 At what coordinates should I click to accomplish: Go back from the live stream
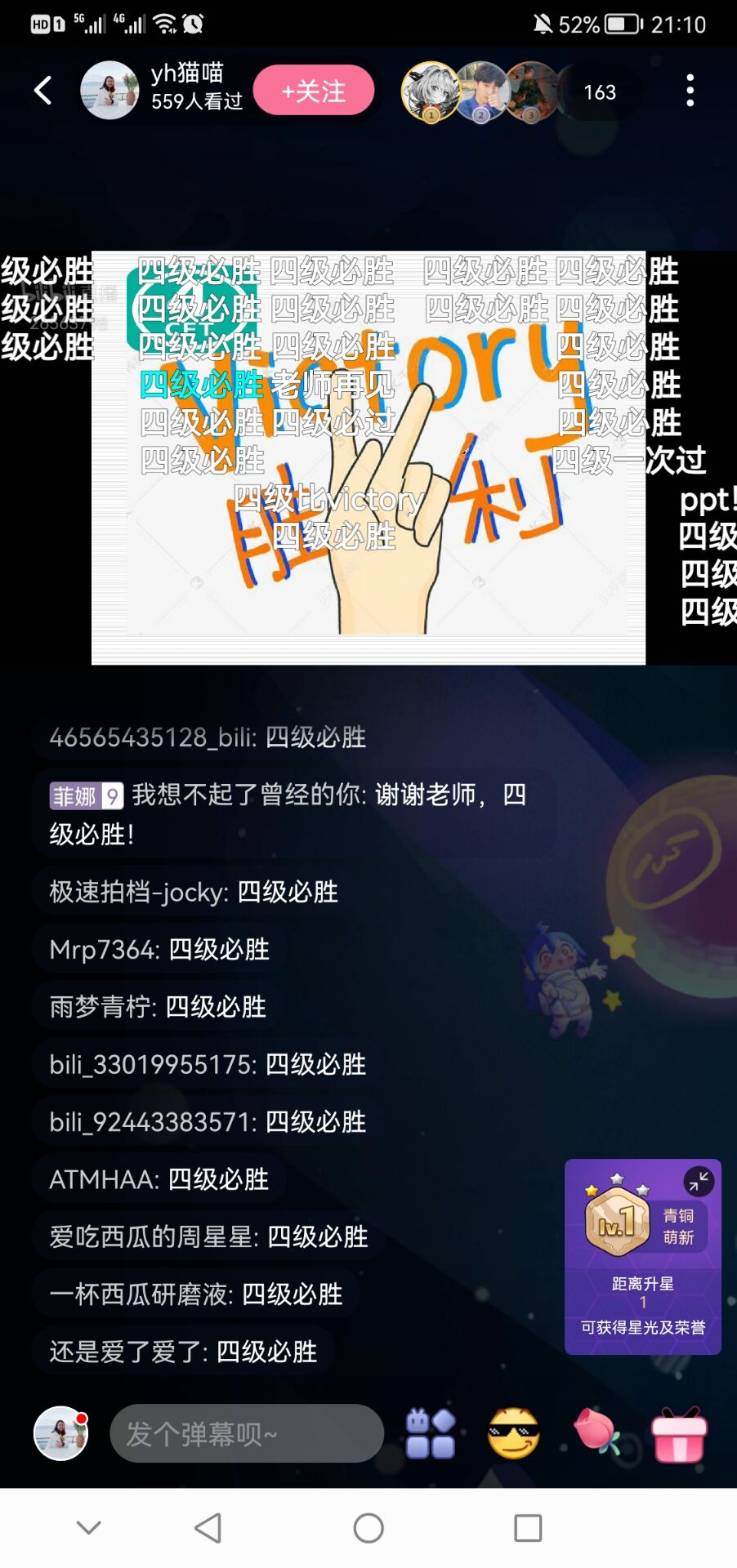coord(43,91)
